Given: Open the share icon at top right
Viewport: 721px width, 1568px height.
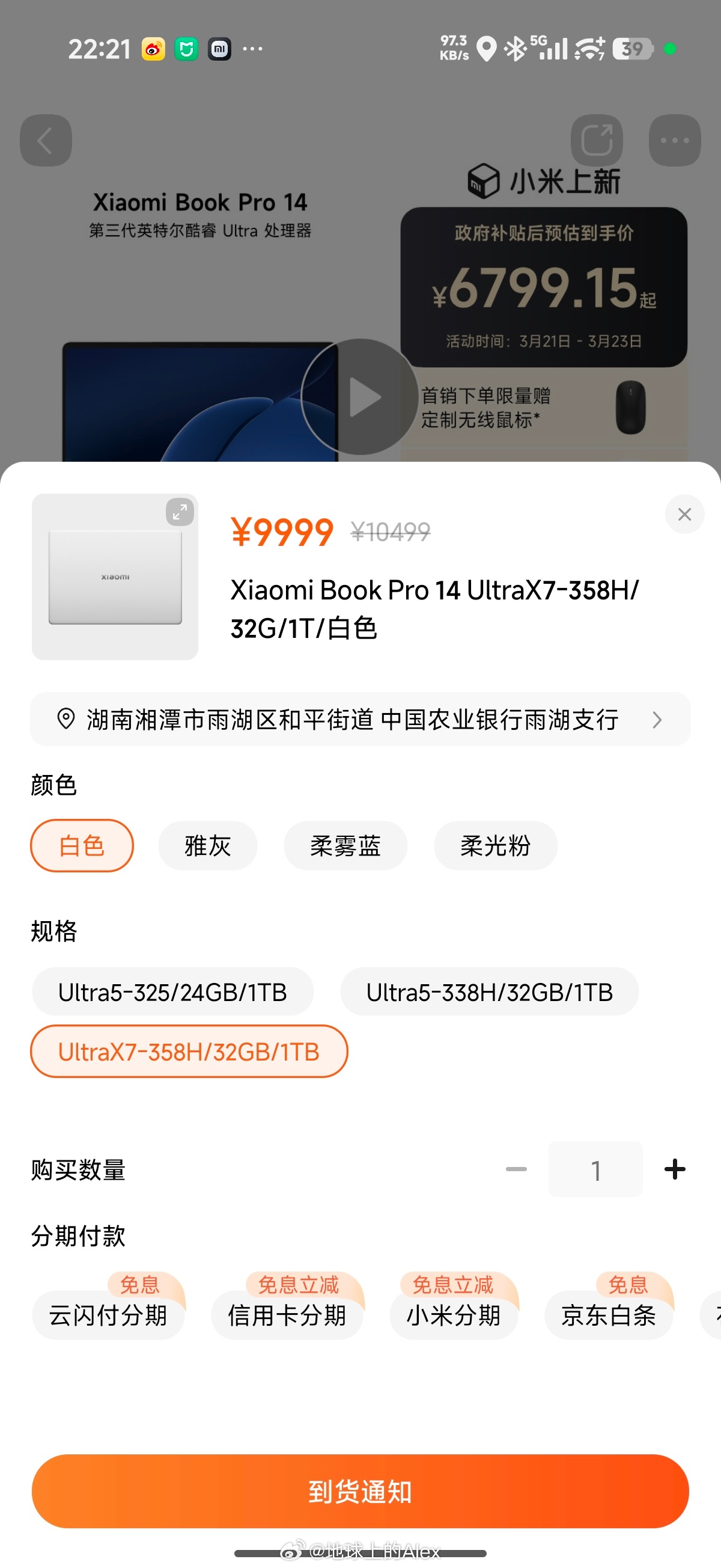Looking at the screenshot, I should 597,141.
